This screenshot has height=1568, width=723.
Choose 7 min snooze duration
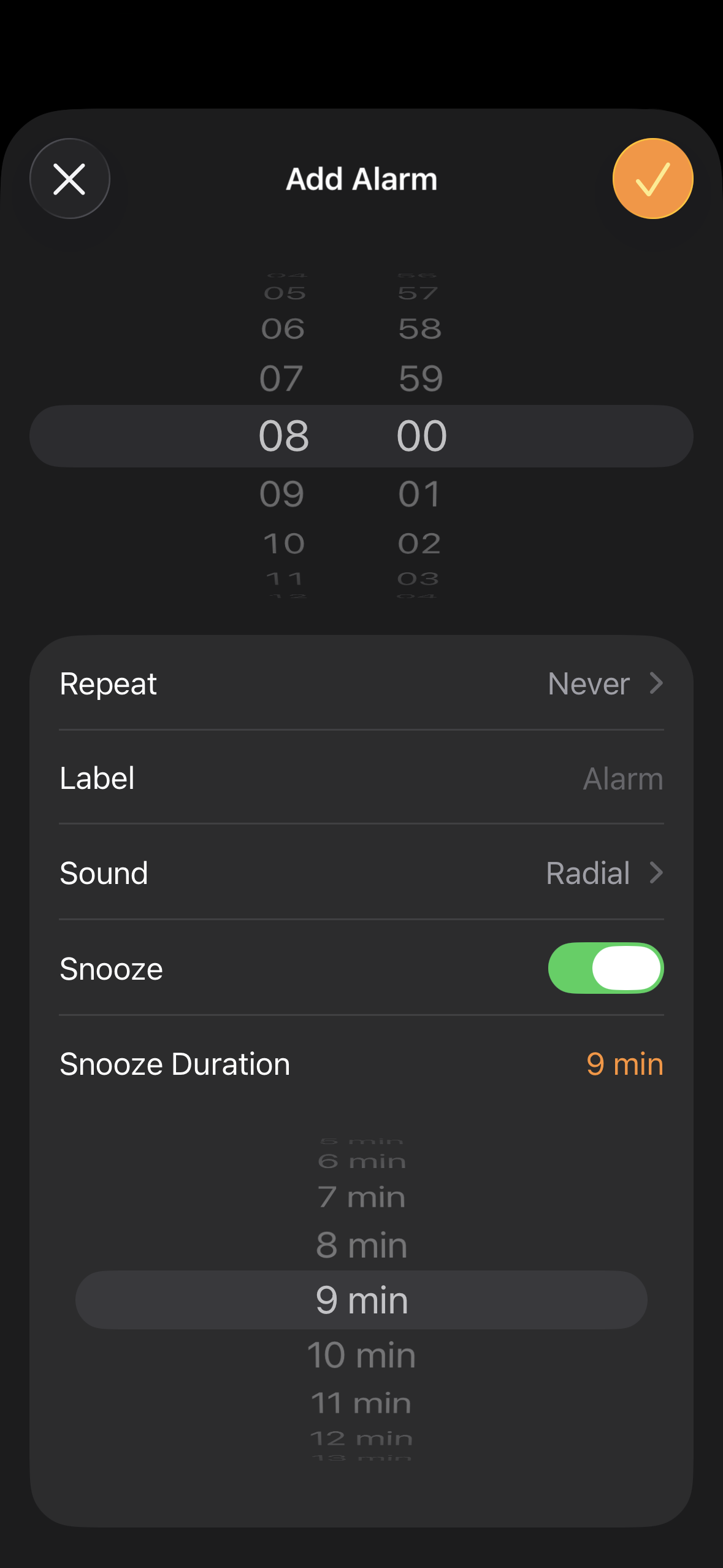coord(361,1197)
